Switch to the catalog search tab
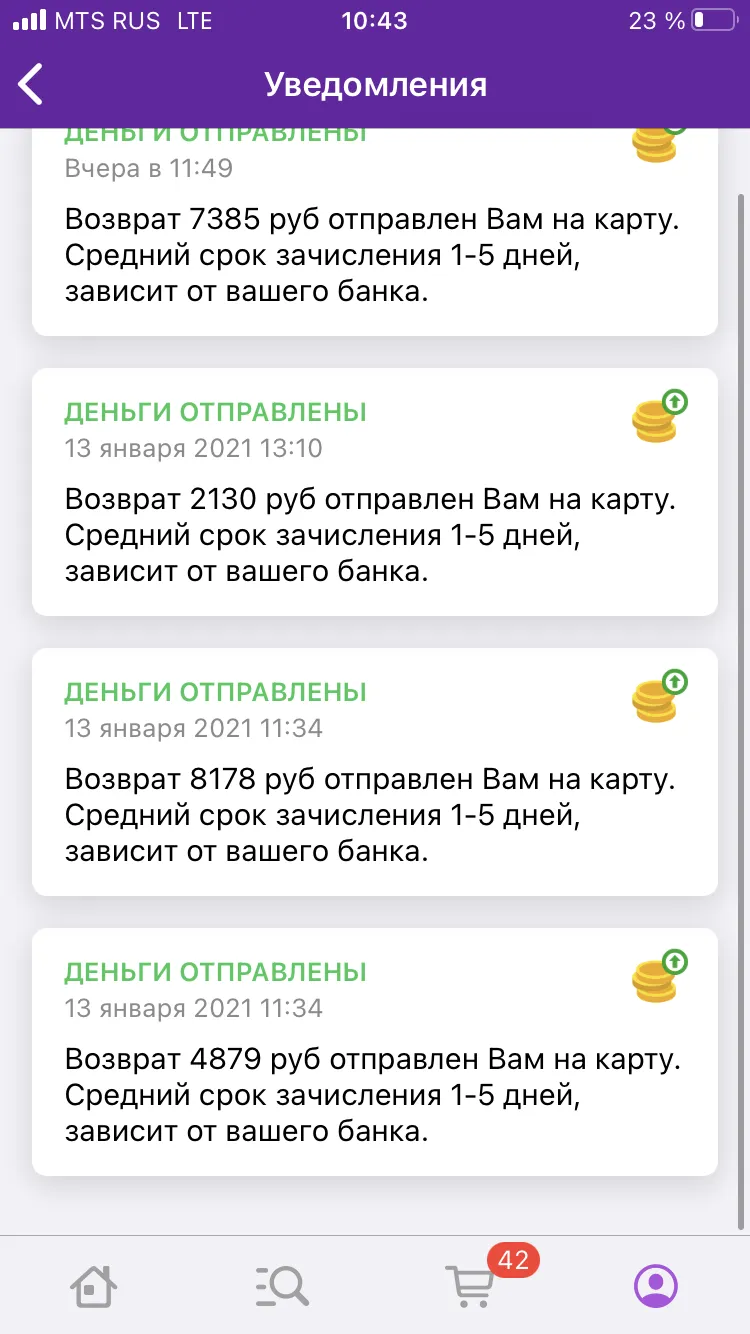750x1334 pixels. click(281, 1284)
